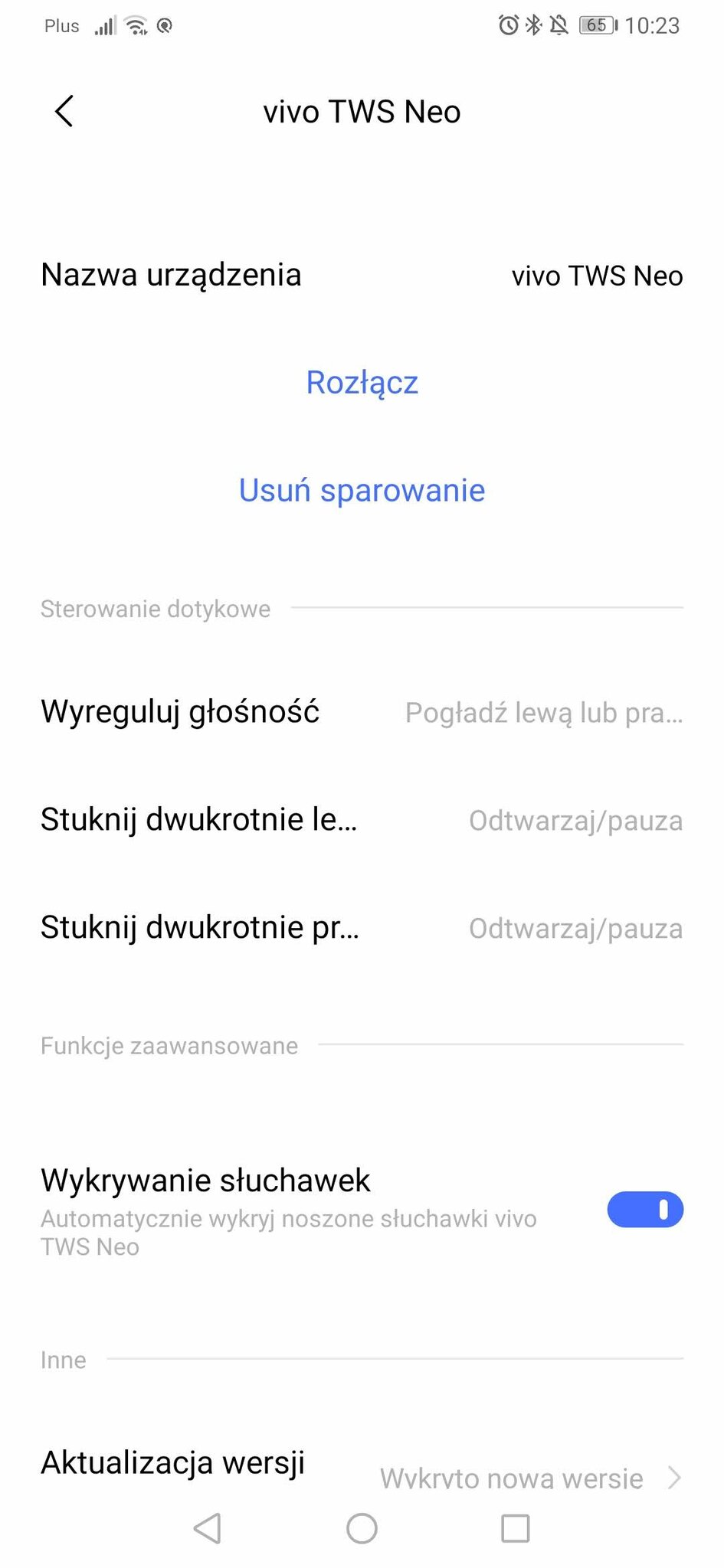
Task: Tap the system home button
Action: [x=362, y=1528]
